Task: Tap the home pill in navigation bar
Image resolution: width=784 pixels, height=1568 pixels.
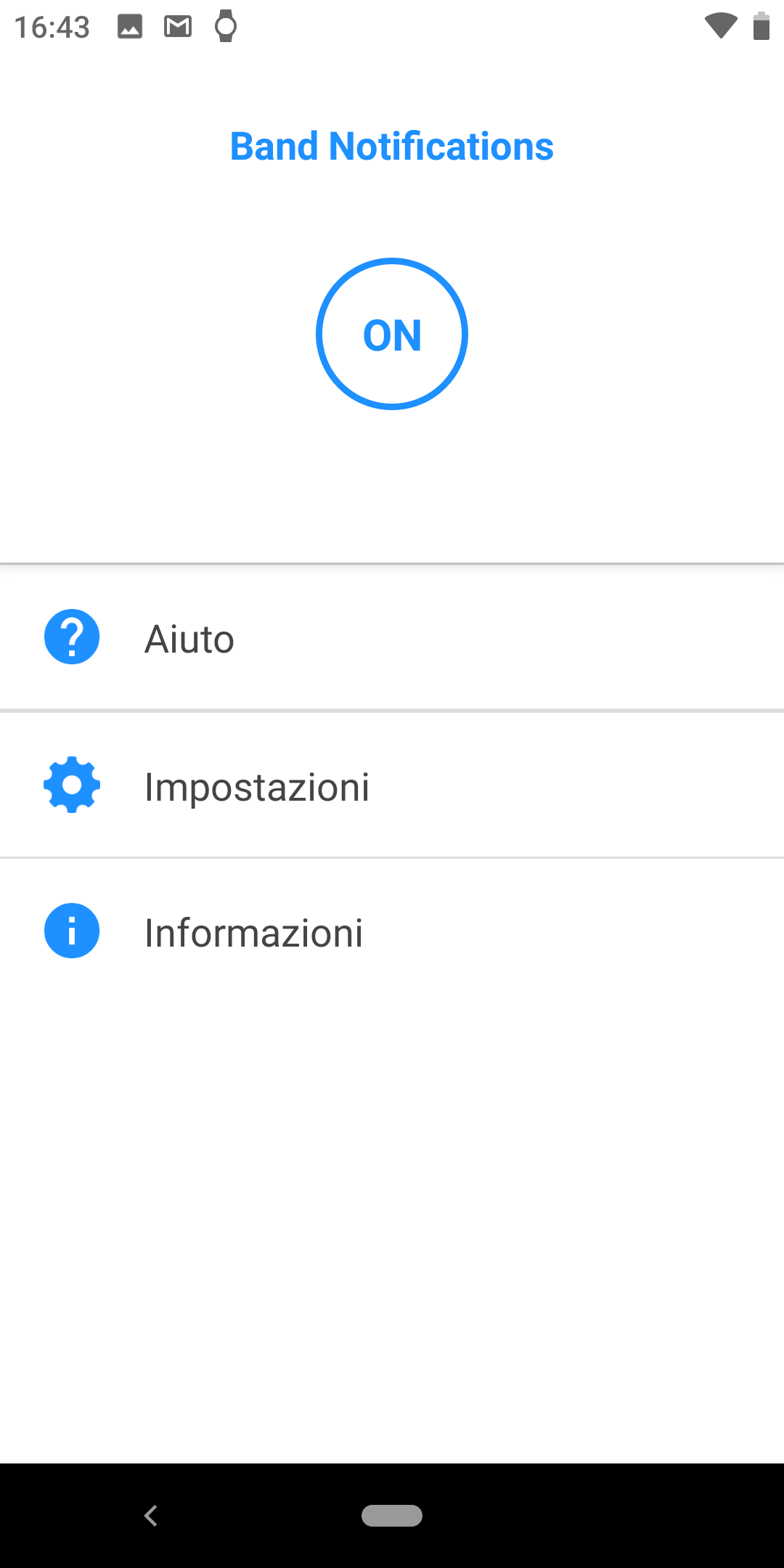Action: pyautogui.click(x=392, y=1516)
